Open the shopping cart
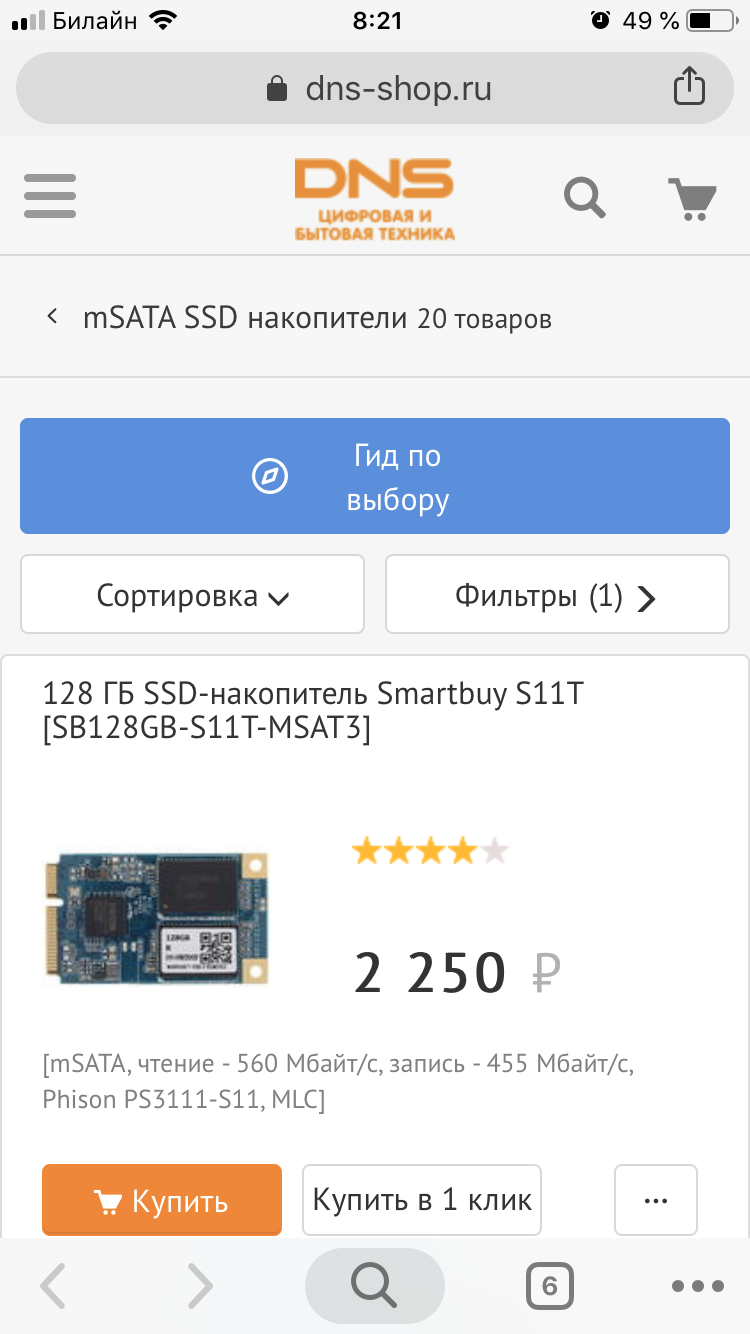Viewport: 750px width, 1334px height. pyautogui.click(x=692, y=198)
